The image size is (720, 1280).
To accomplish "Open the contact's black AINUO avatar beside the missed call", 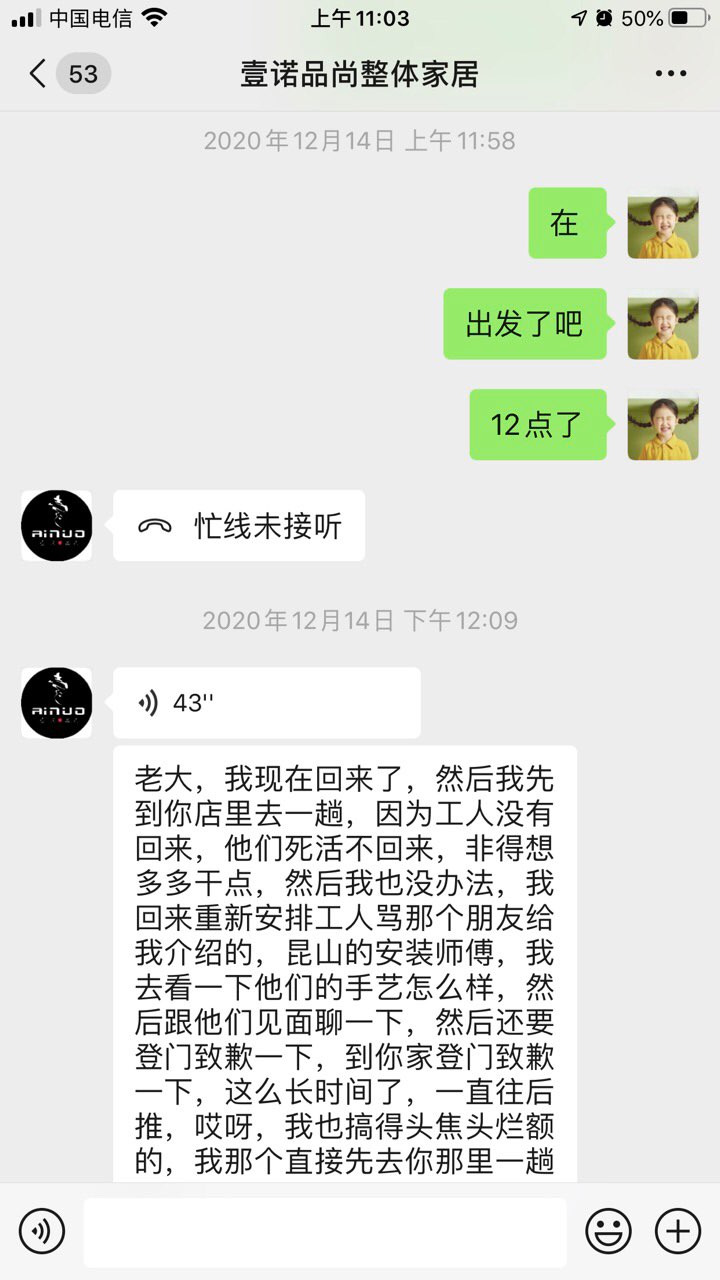I will (x=57, y=526).
